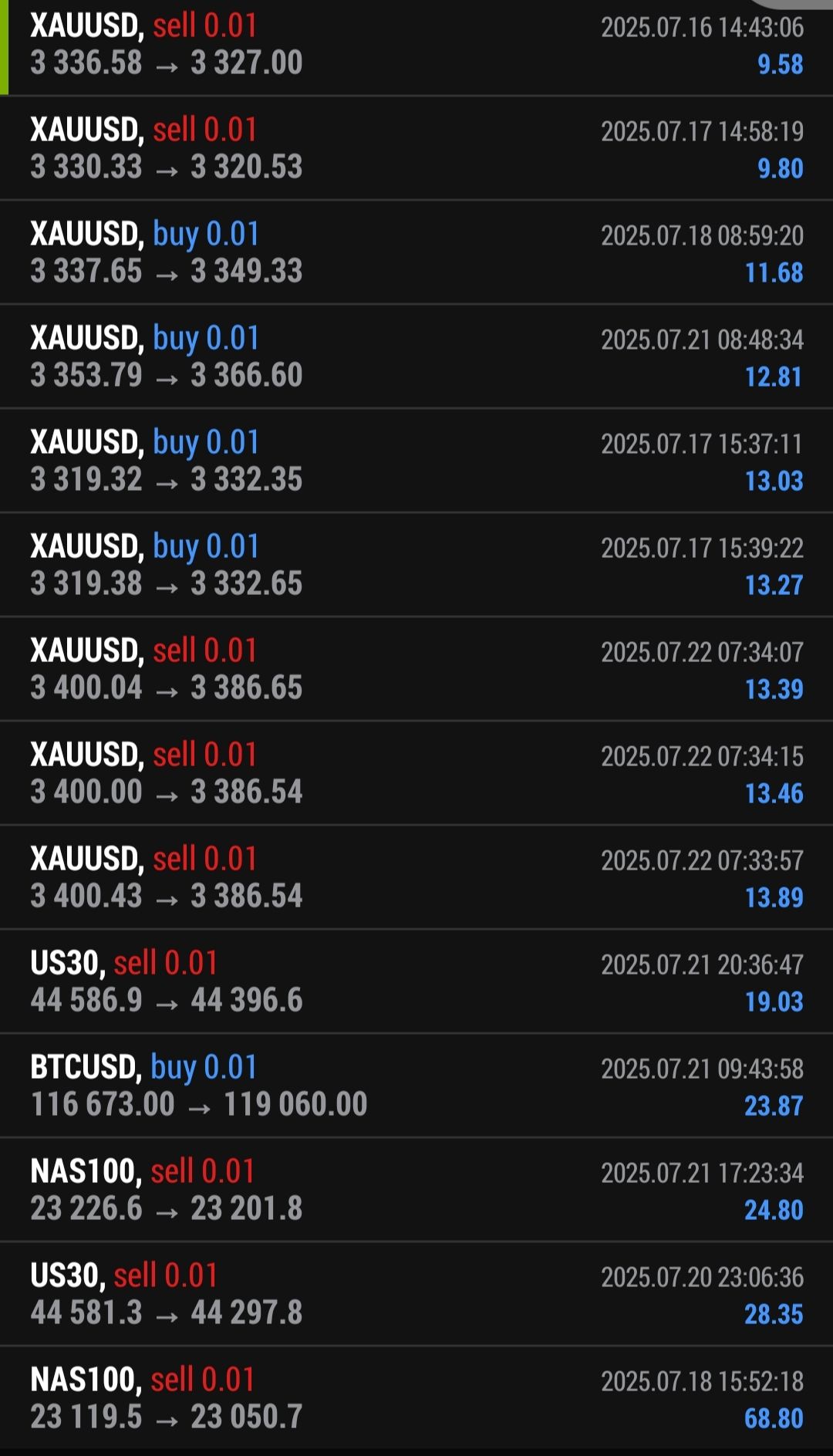Expand the XAUUSD sell trade with 13.89 profit
The height and width of the screenshot is (1456, 833).
pos(416,877)
